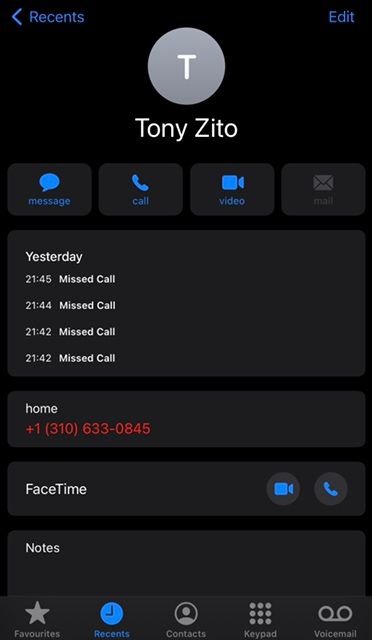Image resolution: width=372 pixels, height=640 pixels.
Task: Start a video call using the video button
Action: click(232, 189)
